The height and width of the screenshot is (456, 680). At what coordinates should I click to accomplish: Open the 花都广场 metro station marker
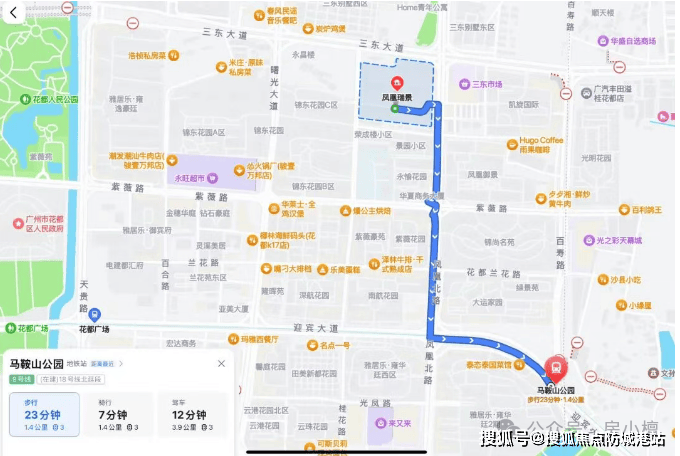point(92,312)
